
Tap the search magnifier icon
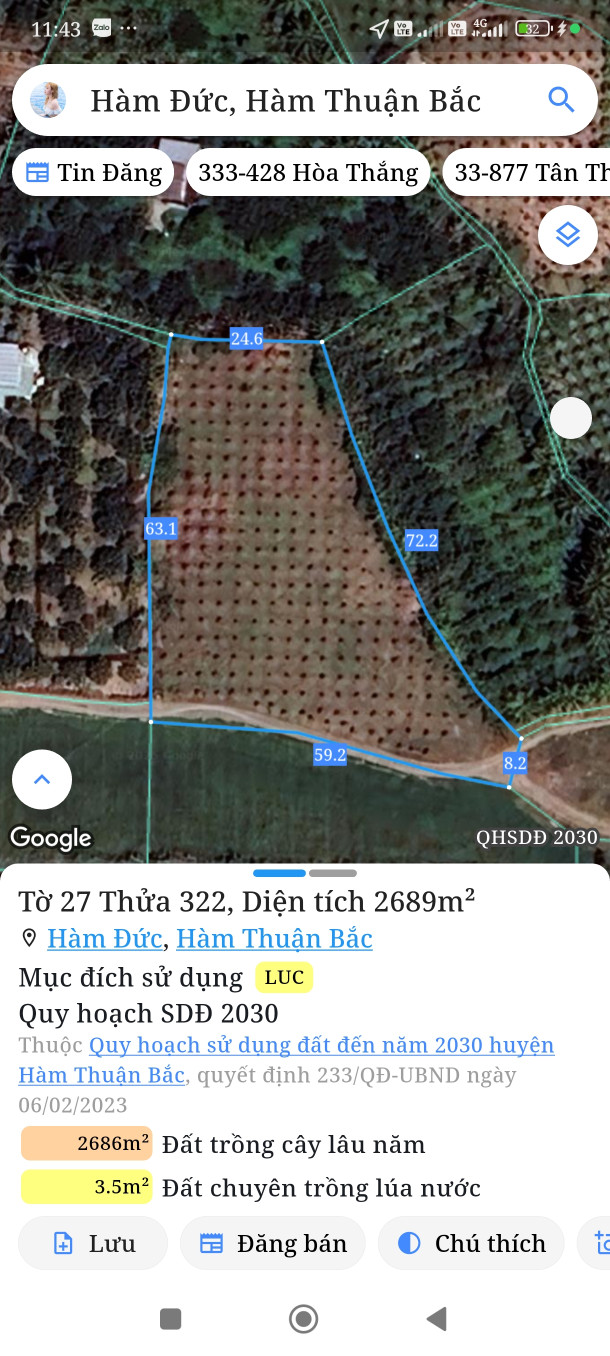pos(561,100)
